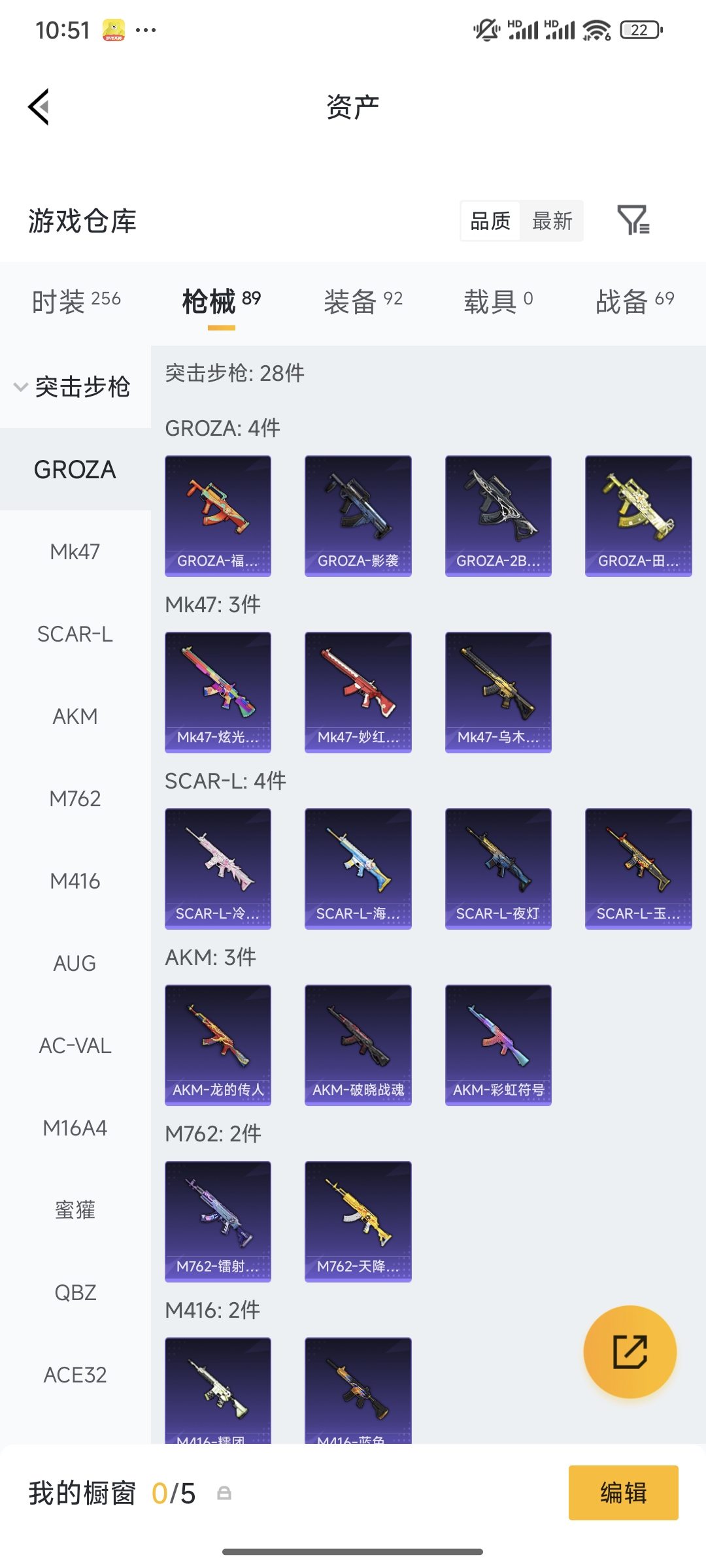Open the M762-天降 skin tile
The width and height of the screenshot is (706, 1568).
tap(358, 1221)
